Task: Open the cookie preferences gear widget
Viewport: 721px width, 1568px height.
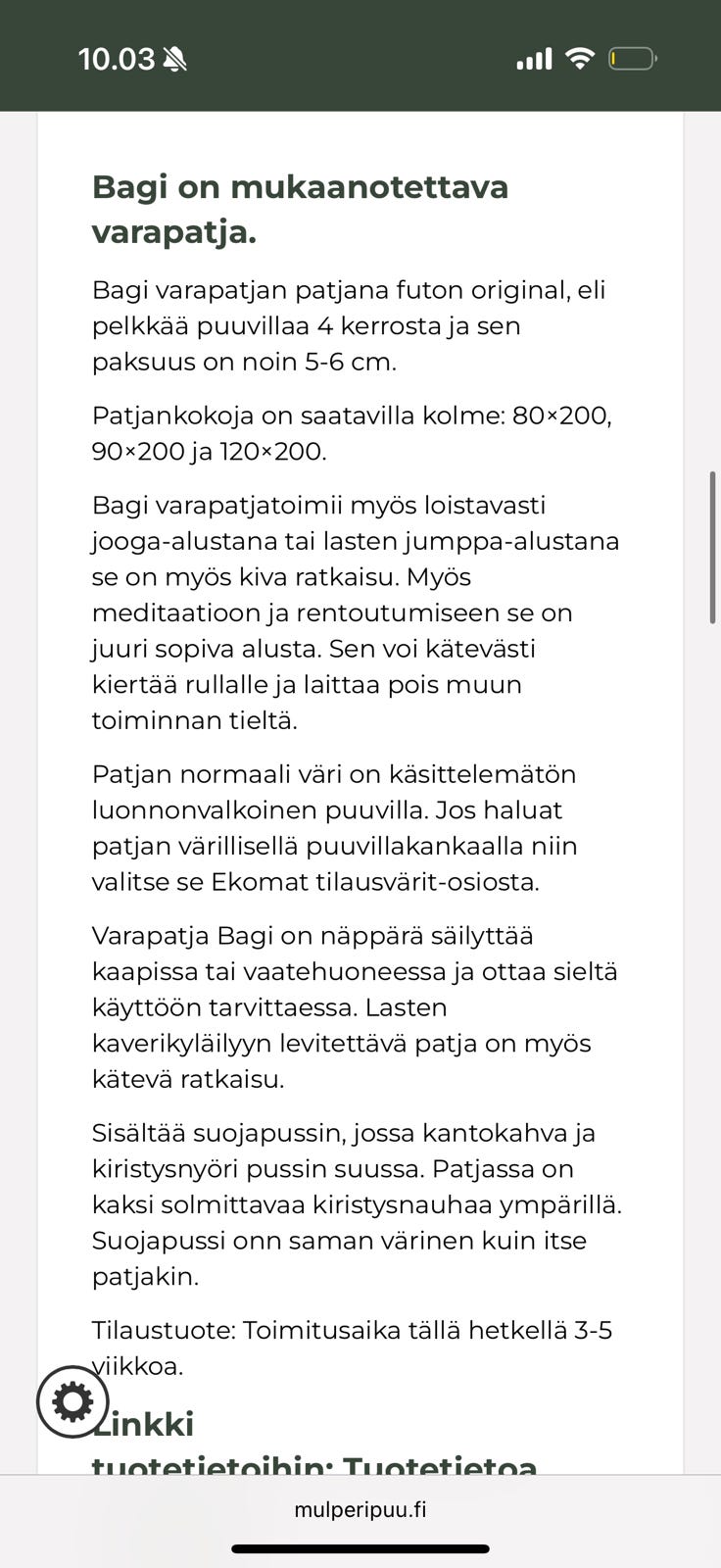Action: click(x=72, y=1401)
